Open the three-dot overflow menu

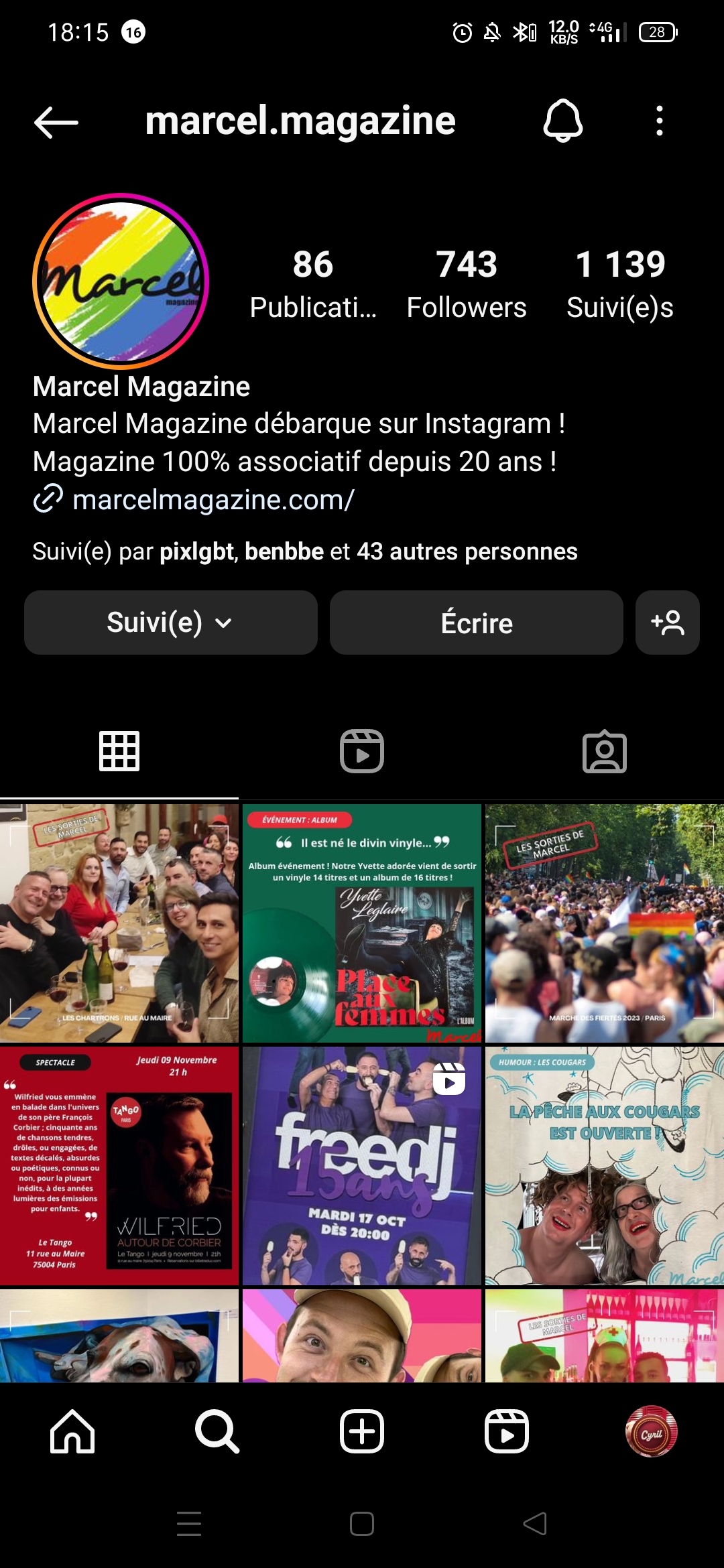(660, 121)
